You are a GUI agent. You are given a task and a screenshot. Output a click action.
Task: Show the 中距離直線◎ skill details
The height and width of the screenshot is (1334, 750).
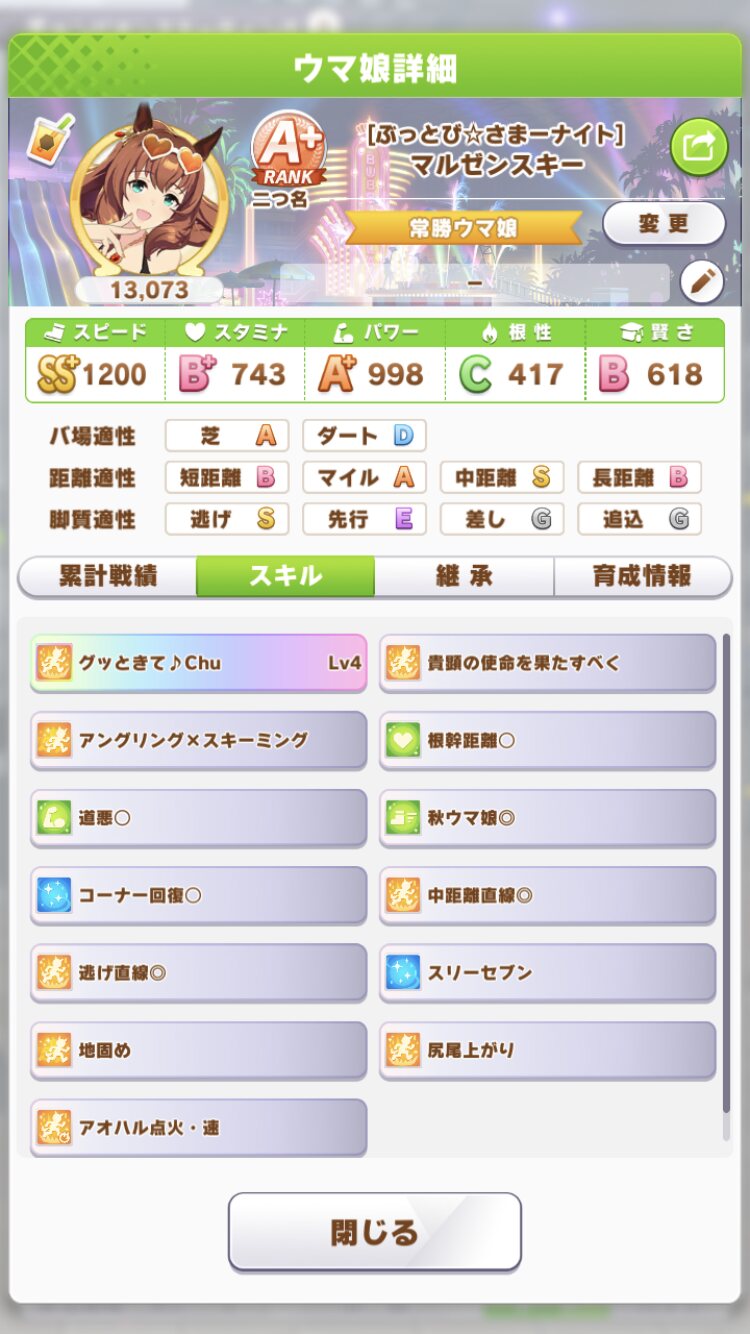point(547,895)
